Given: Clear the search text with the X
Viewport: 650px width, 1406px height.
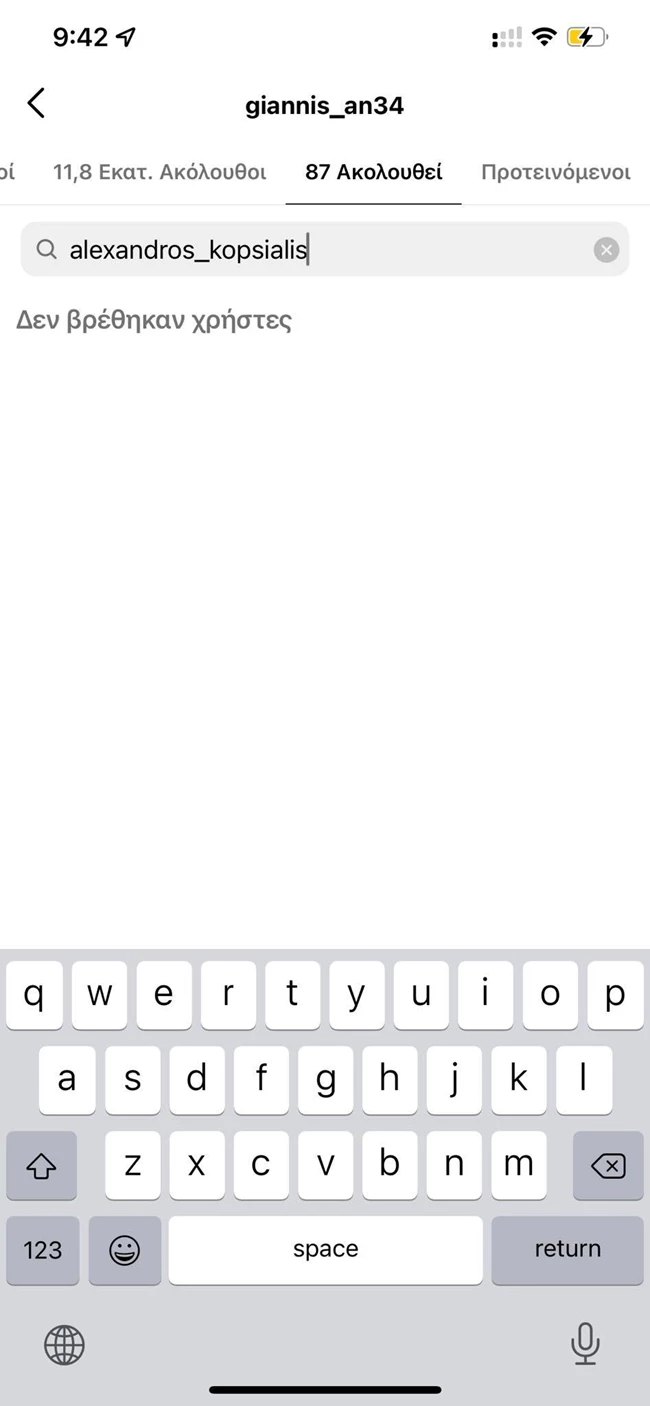Looking at the screenshot, I should point(606,250).
